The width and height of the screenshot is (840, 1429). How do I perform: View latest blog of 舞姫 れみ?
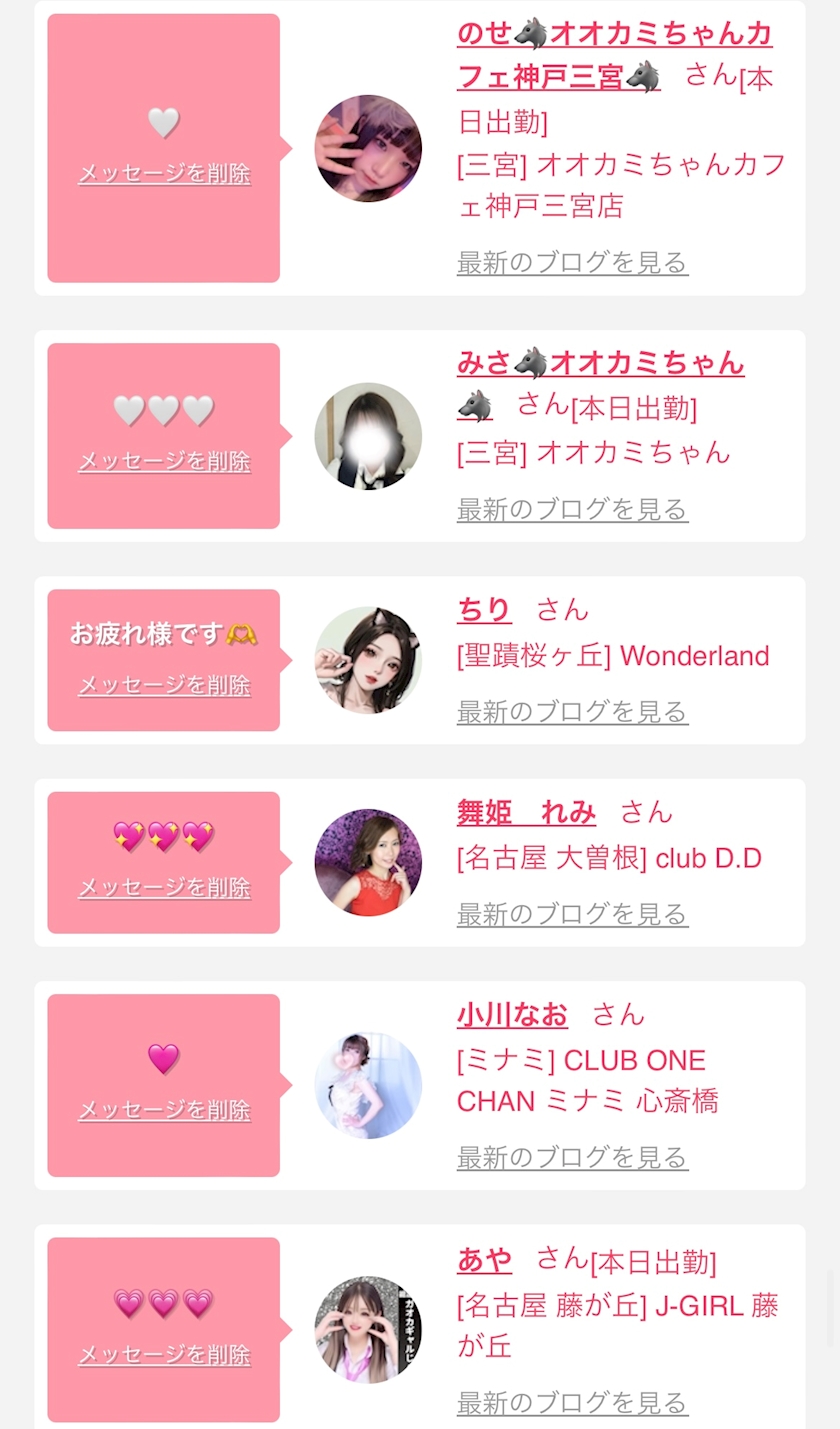tap(572, 914)
